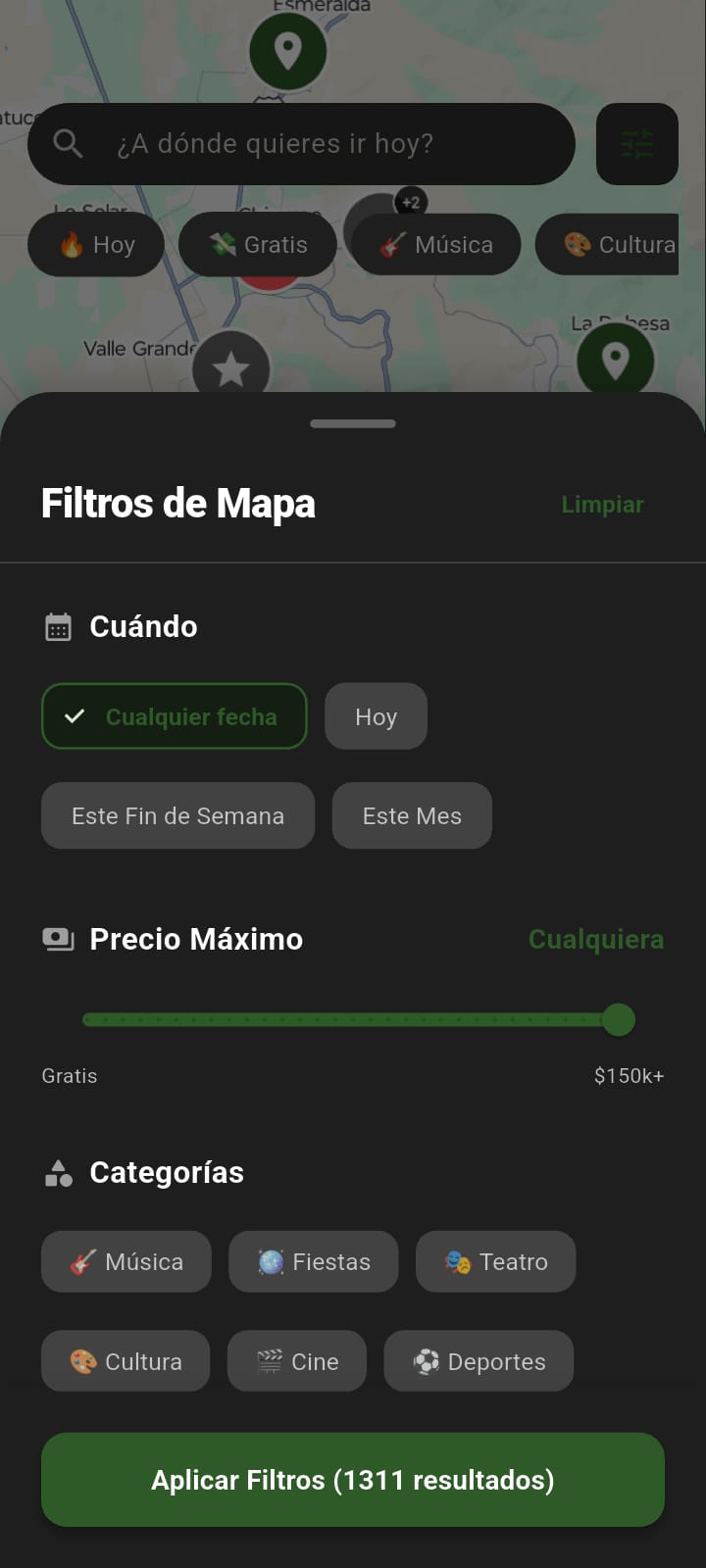Tap the shapes icon next to Categorías
The image size is (706, 1568).
coord(58,1171)
